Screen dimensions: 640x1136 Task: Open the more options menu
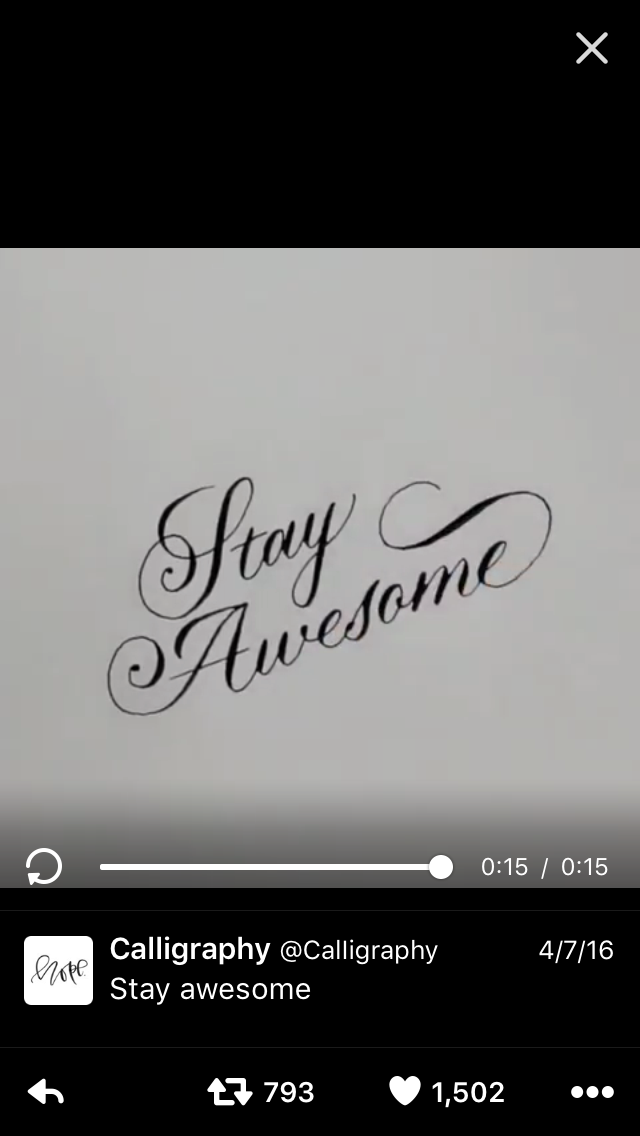(x=592, y=1092)
